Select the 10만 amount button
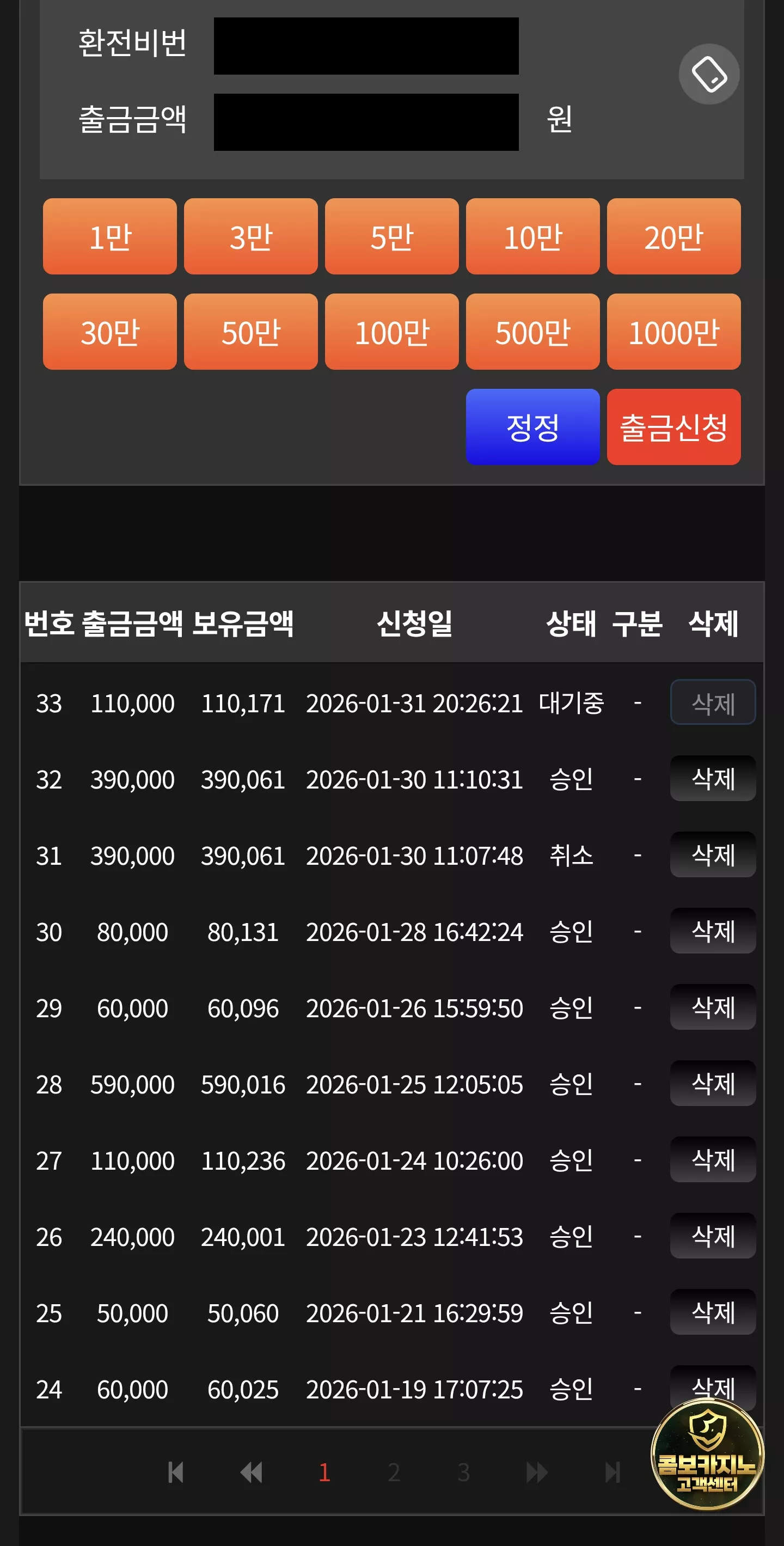 pos(532,236)
